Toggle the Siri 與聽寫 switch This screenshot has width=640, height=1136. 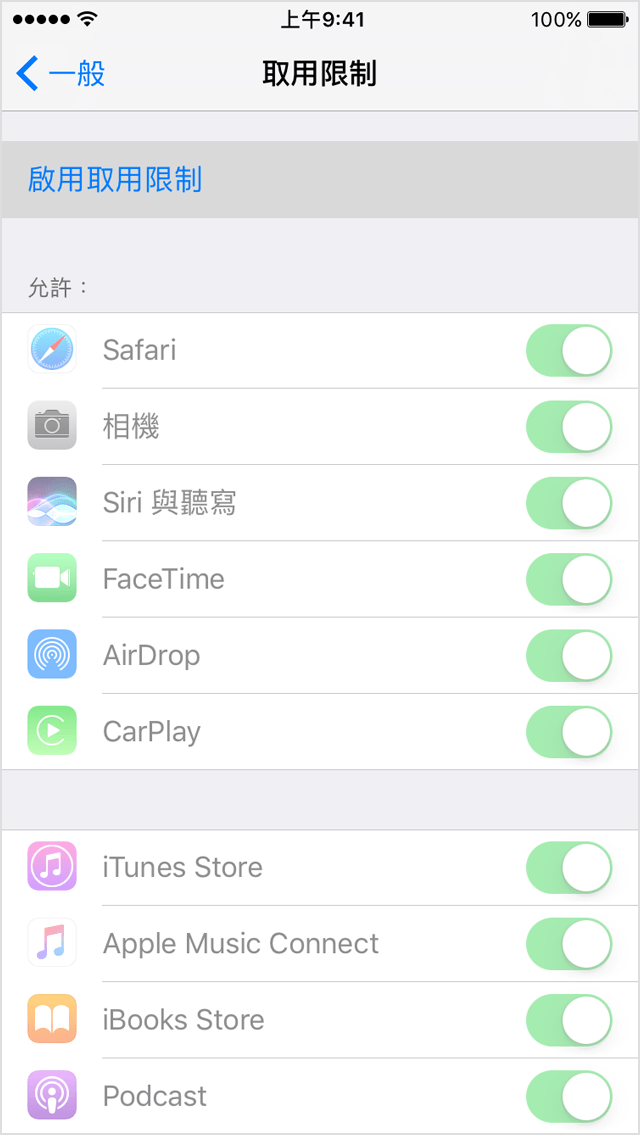pyautogui.click(x=569, y=503)
